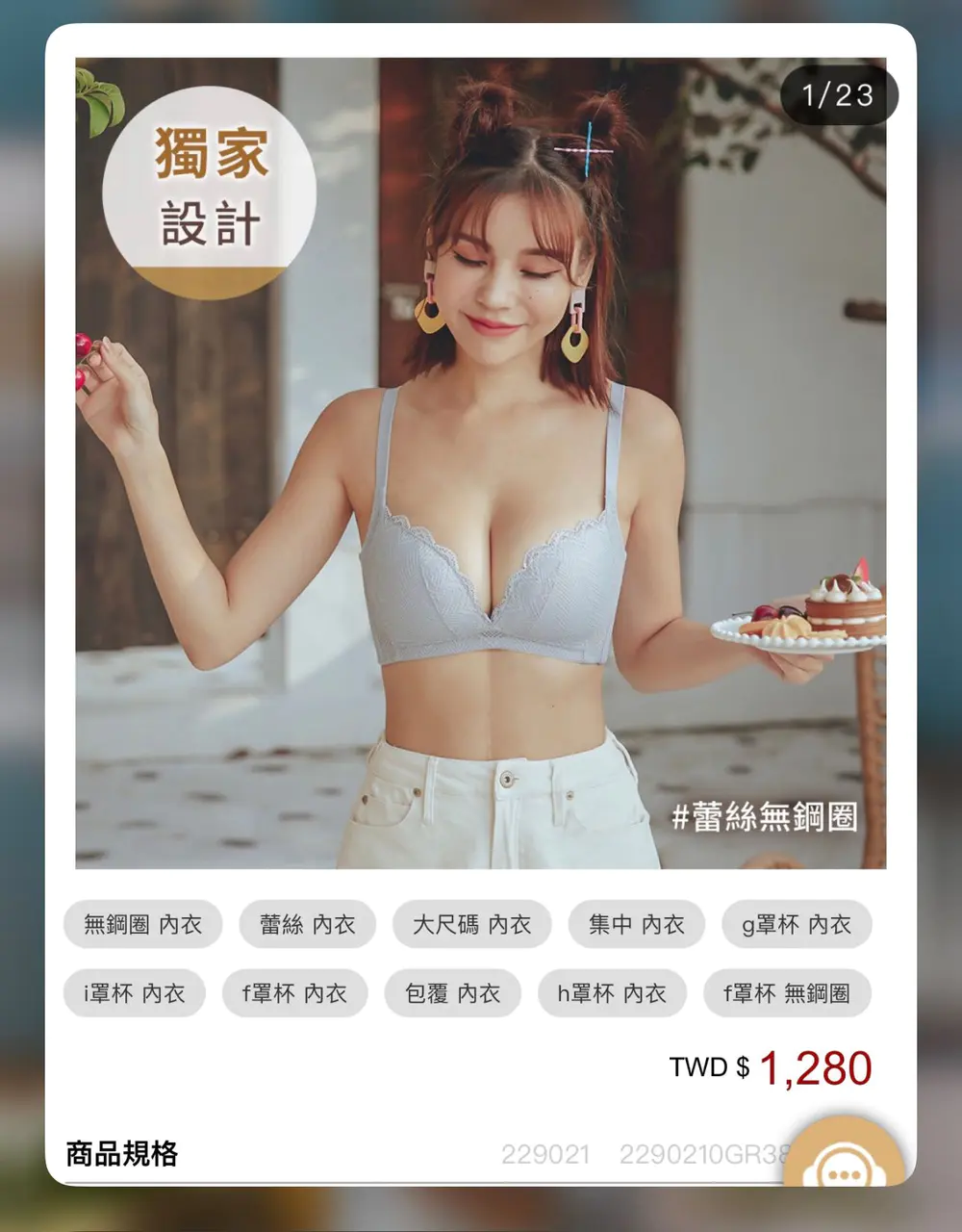Viewport: 962px width, 1232px height.
Task: Select the f罩杯 內衣 chip
Action: (294, 993)
